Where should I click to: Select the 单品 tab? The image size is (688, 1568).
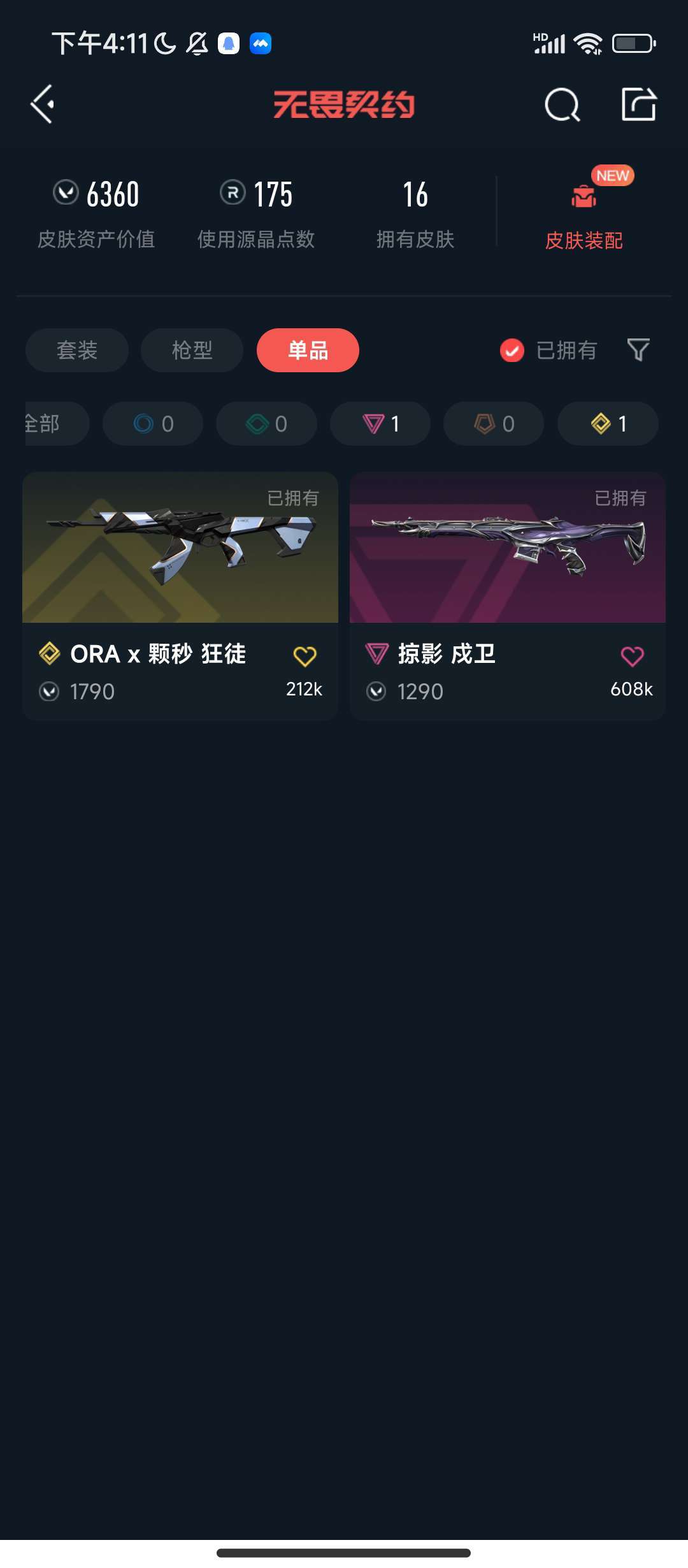pos(308,350)
